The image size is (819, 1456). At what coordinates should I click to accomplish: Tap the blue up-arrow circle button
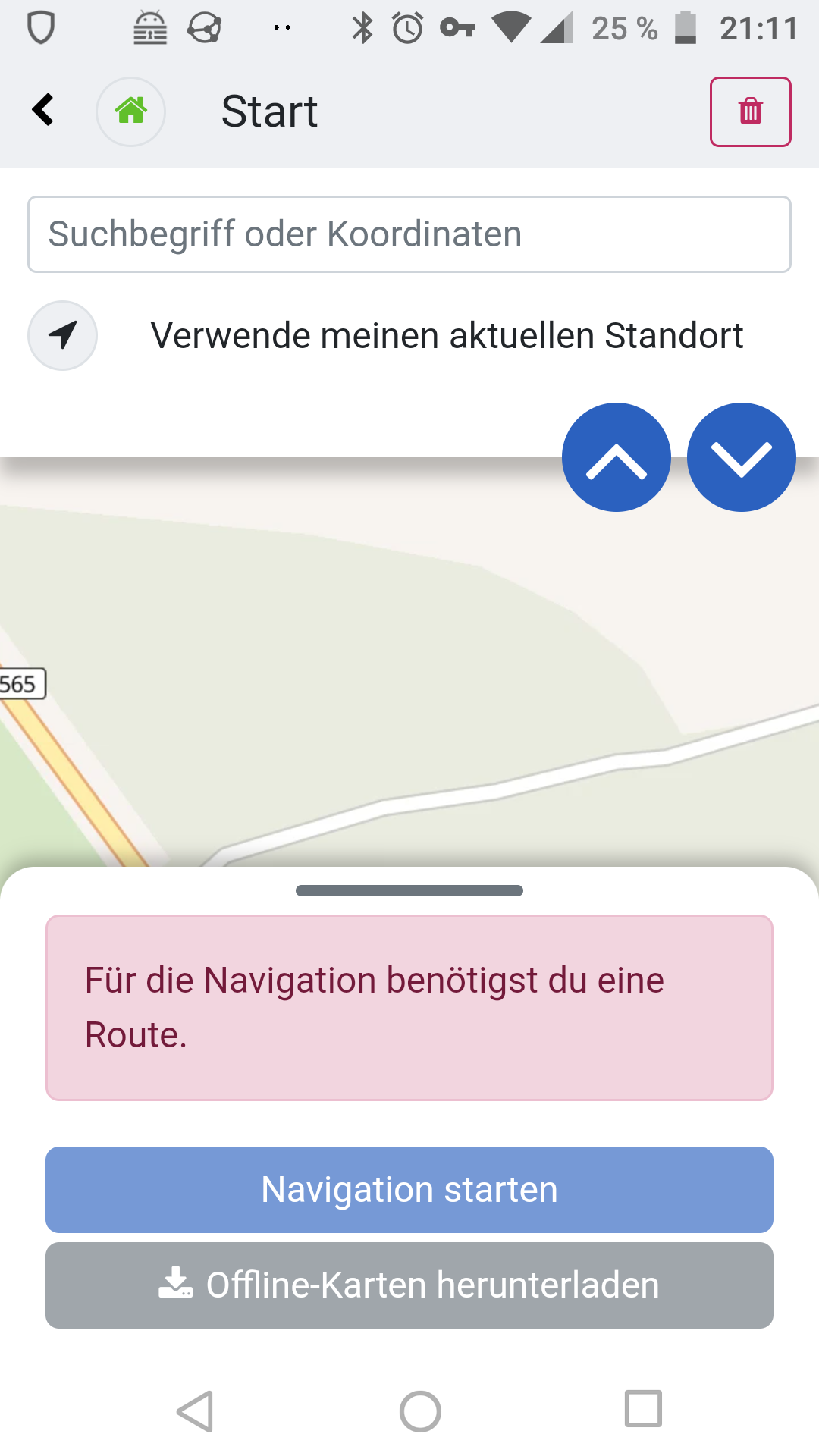pos(617,457)
